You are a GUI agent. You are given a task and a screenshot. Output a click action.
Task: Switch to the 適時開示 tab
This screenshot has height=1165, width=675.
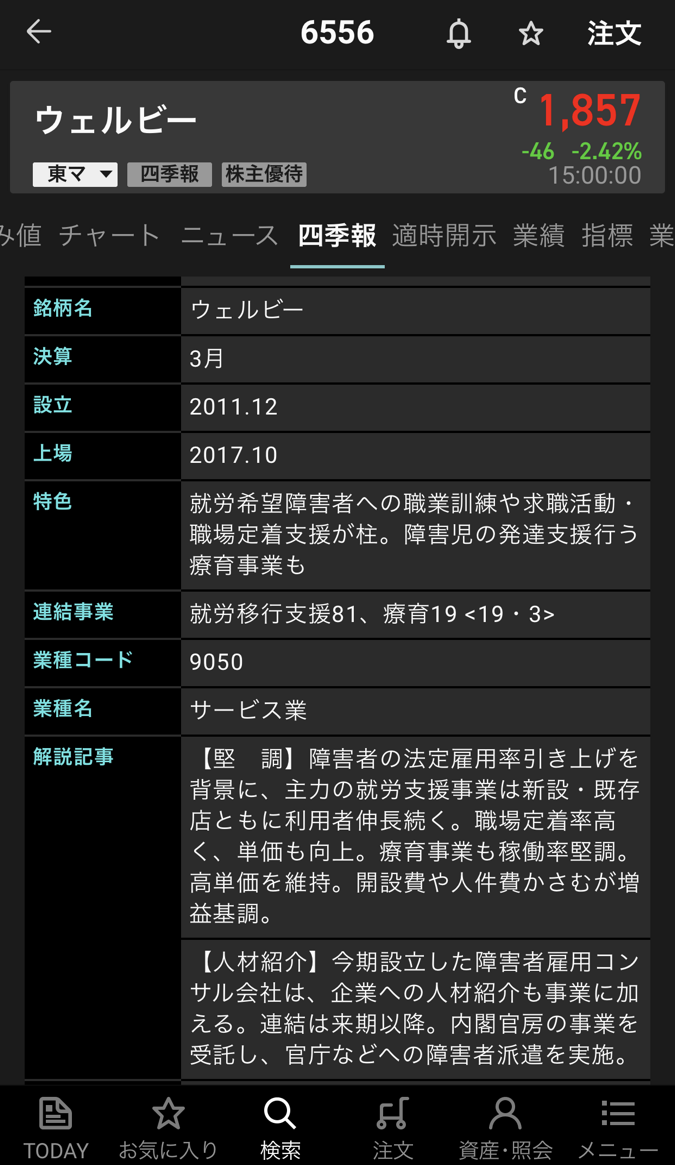click(x=444, y=236)
